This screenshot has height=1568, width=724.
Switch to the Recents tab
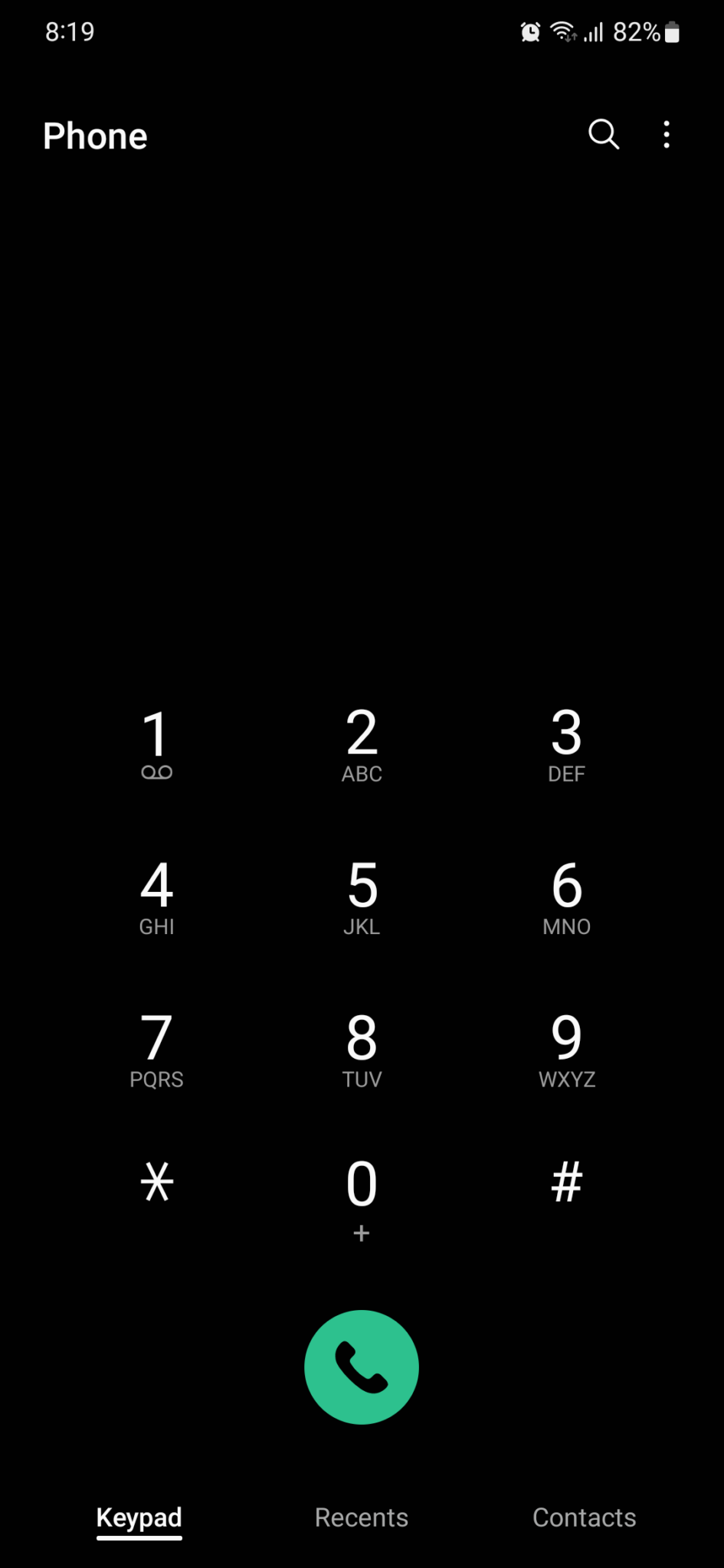pyautogui.click(x=361, y=1517)
